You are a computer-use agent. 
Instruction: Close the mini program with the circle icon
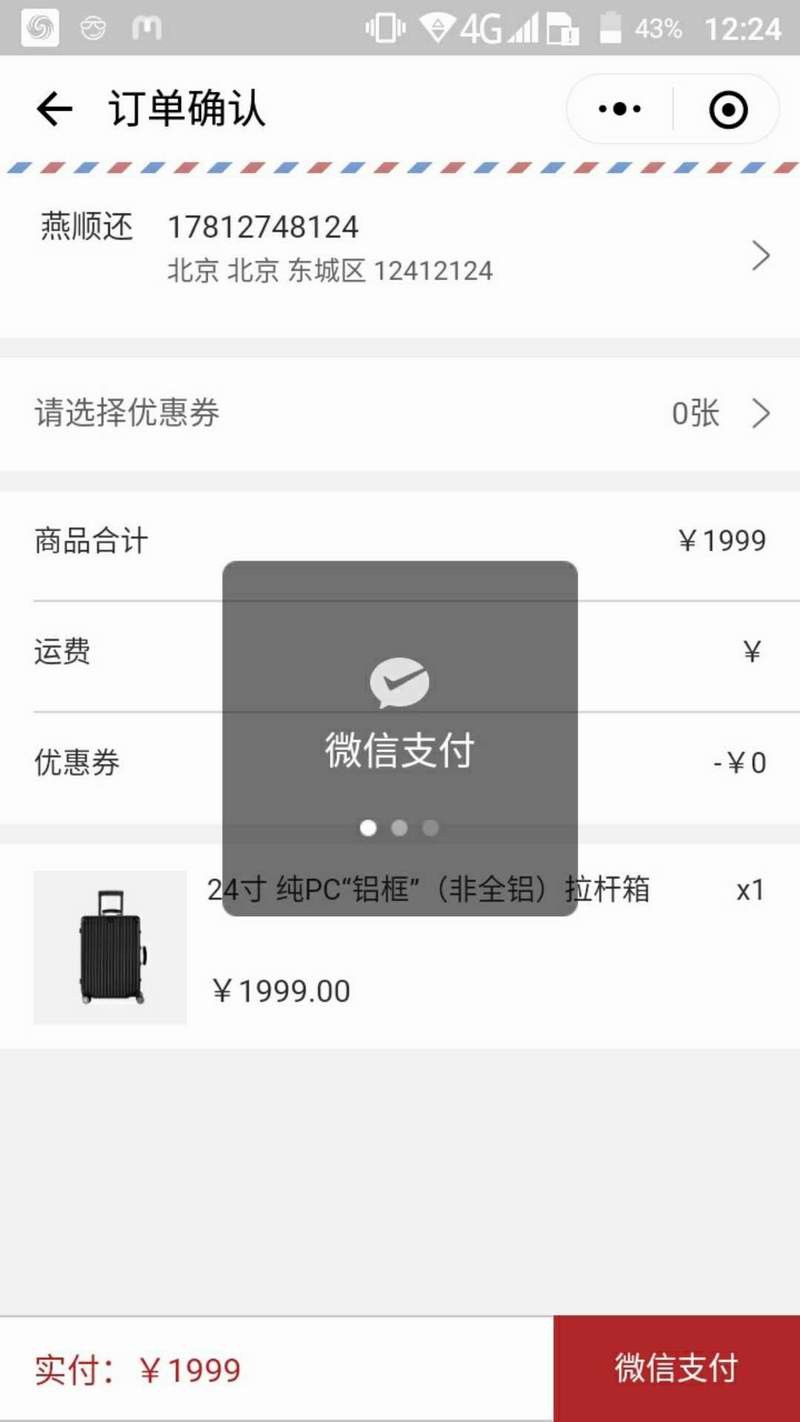[728, 109]
